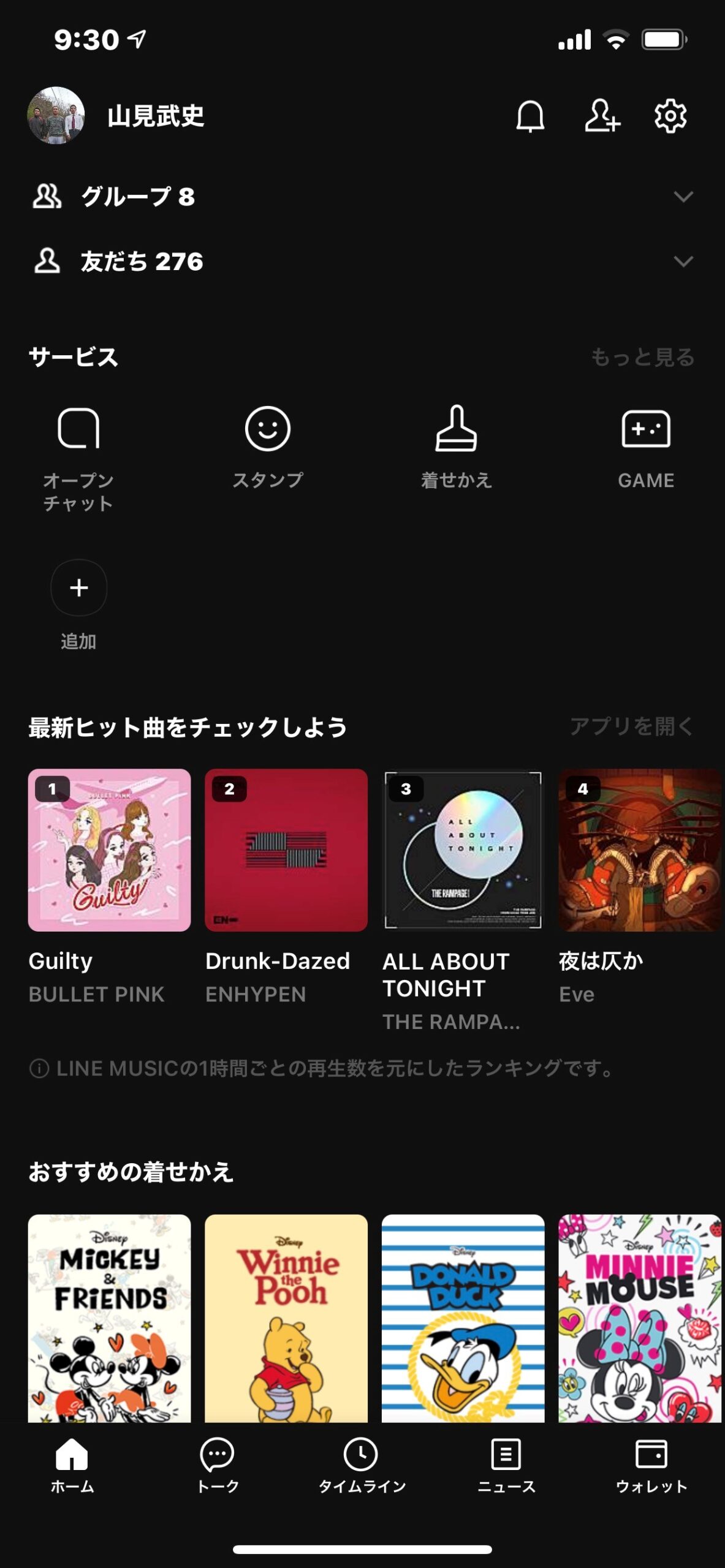
Task: Select the Guilty song by BULLET PINK
Action: click(x=110, y=850)
